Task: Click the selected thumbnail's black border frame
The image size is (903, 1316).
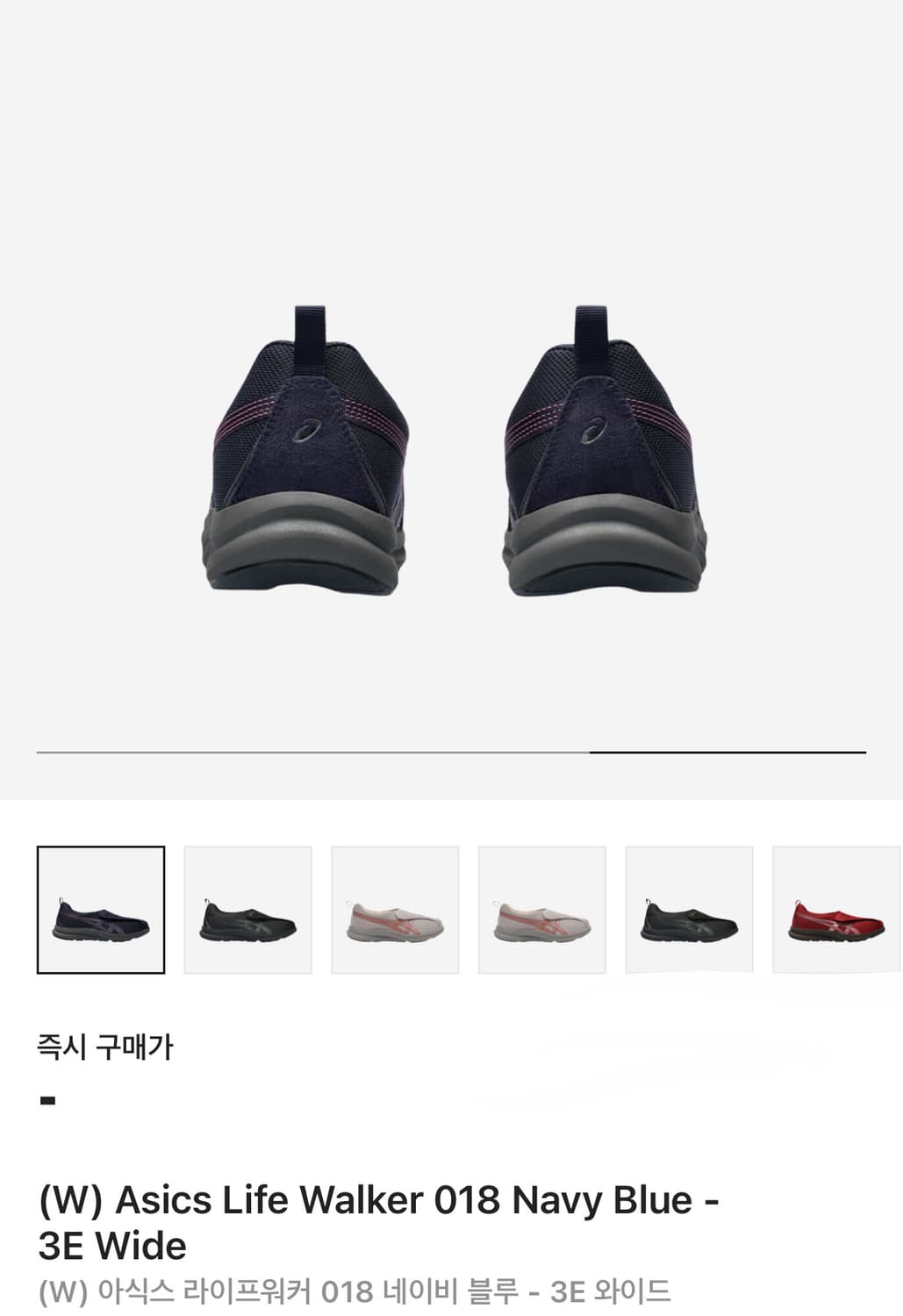Action: tap(99, 848)
